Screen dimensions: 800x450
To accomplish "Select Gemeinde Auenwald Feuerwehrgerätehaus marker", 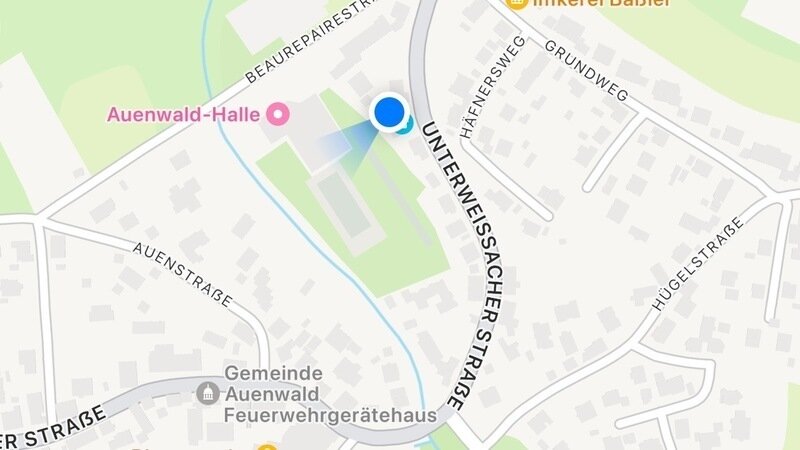I will tap(209, 392).
